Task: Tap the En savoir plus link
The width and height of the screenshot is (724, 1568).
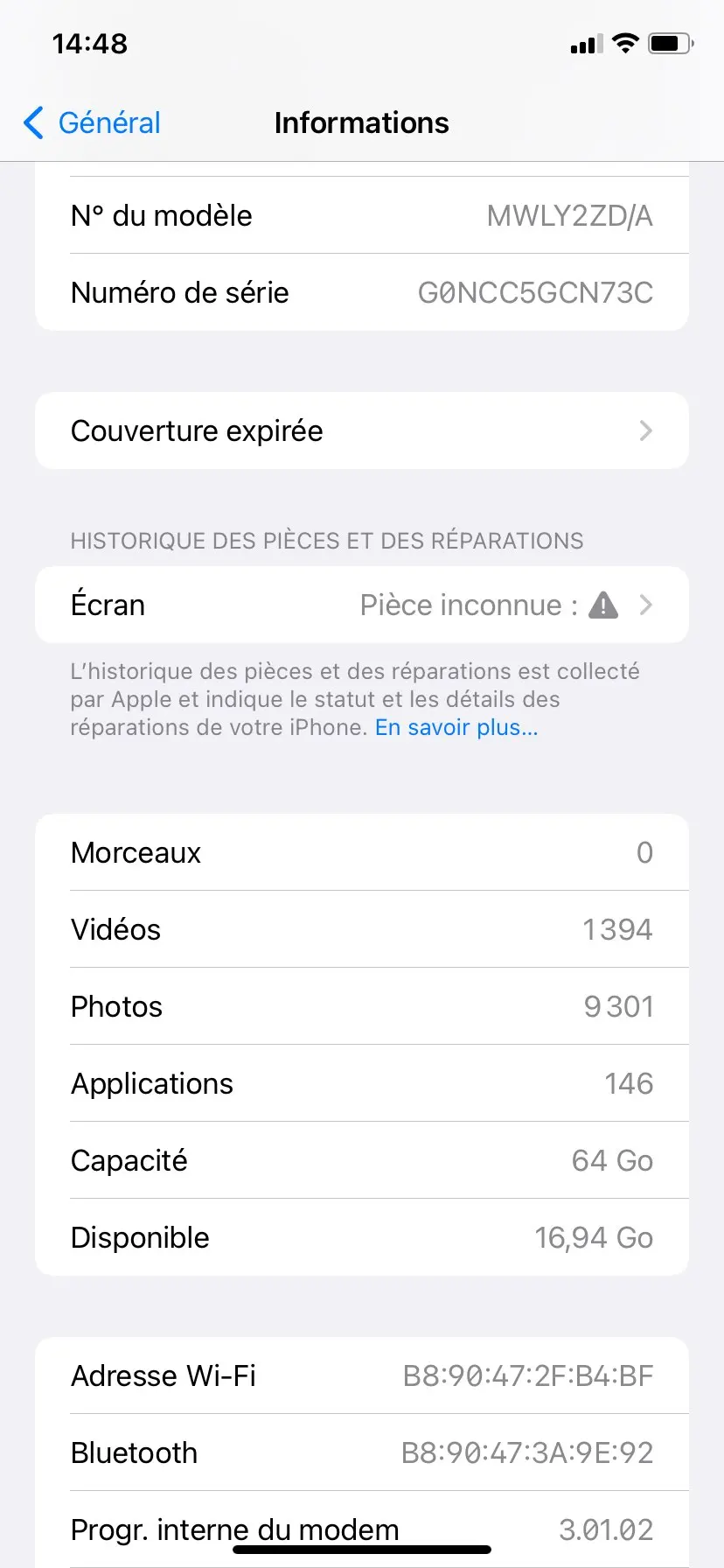Action: tap(456, 728)
